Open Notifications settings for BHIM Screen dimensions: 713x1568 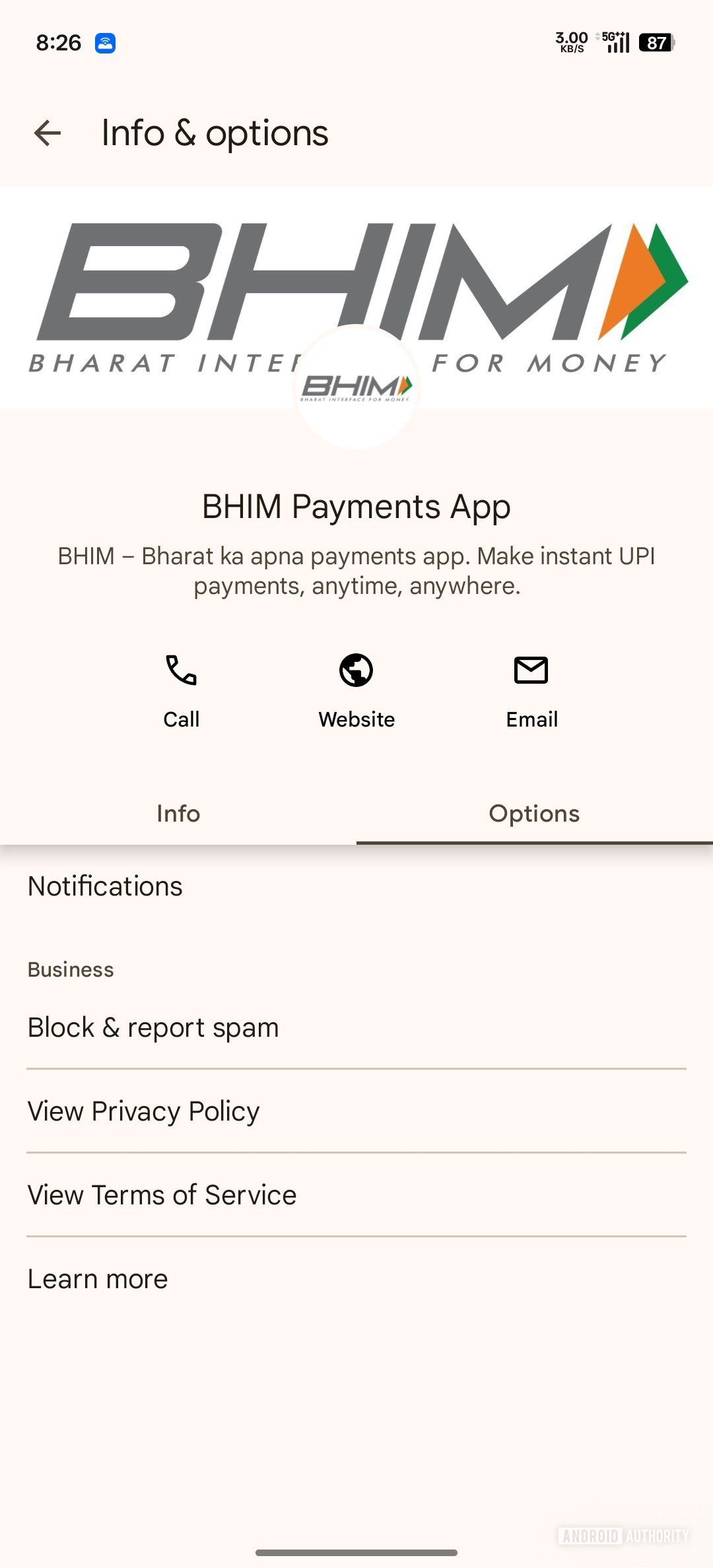tap(104, 886)
